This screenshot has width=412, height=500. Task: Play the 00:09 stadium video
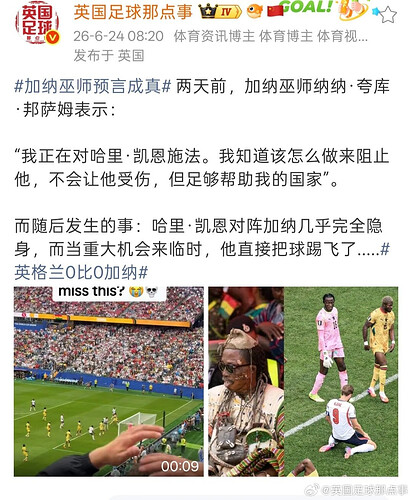pyautogui.click(x=109, y=381)
